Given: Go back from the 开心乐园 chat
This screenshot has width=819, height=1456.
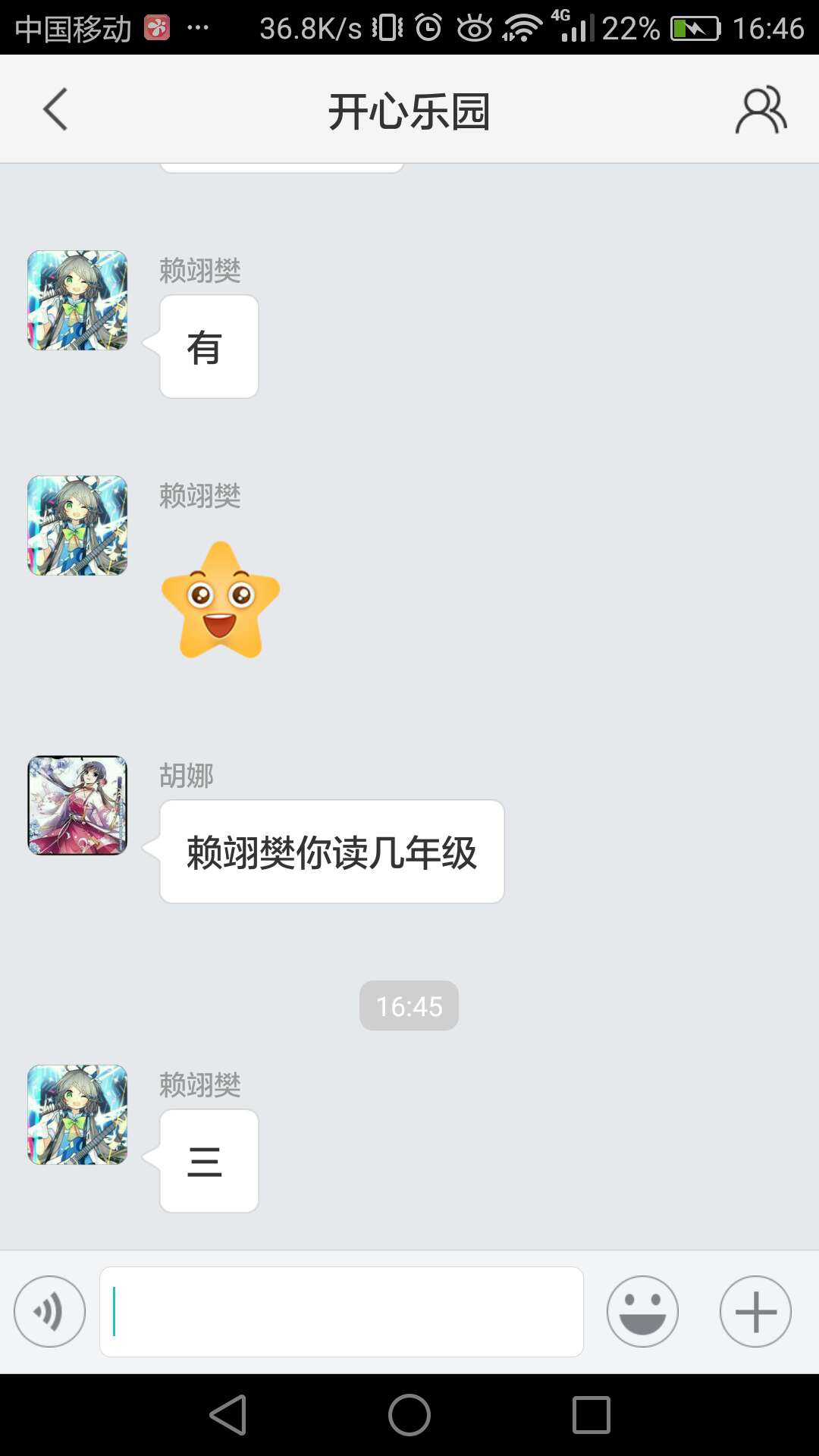Looking at the screenshot, I should click(x=55, y=110).
